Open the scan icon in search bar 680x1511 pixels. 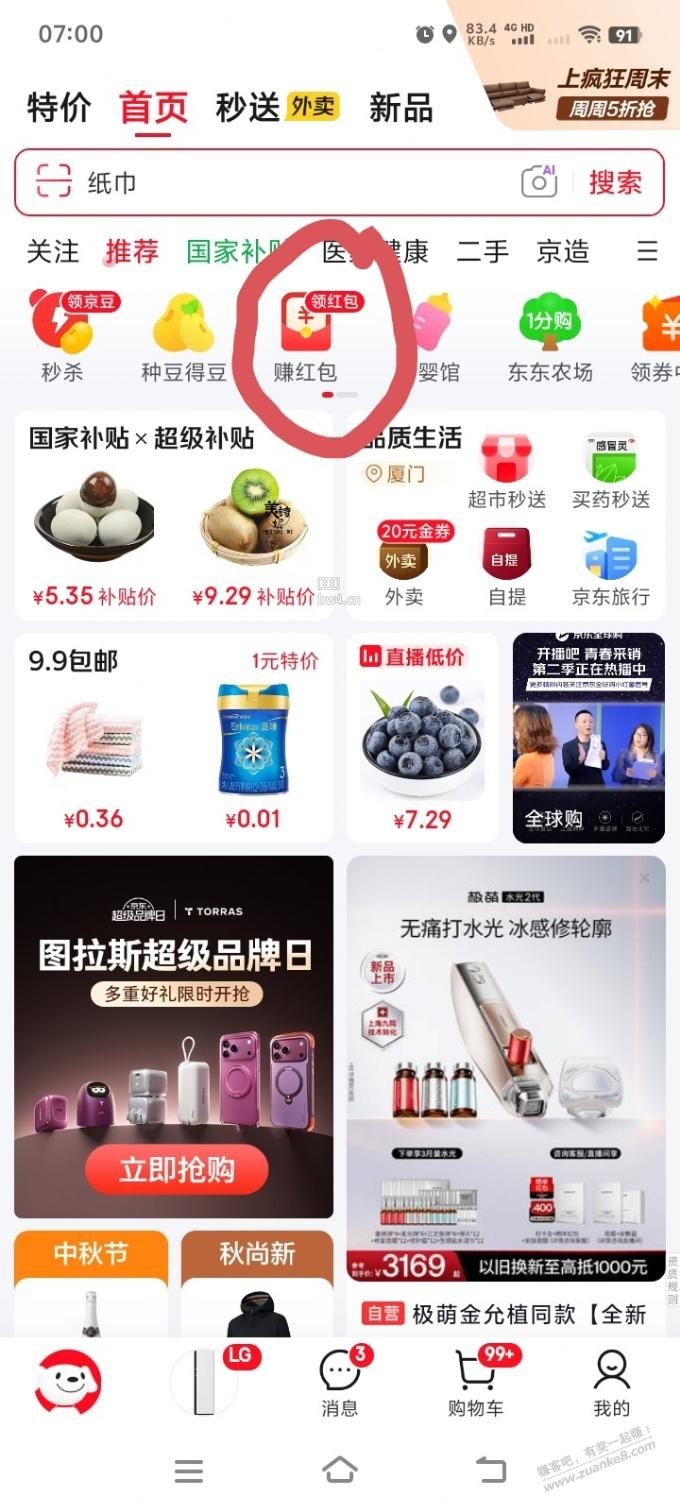pos(54,183)
